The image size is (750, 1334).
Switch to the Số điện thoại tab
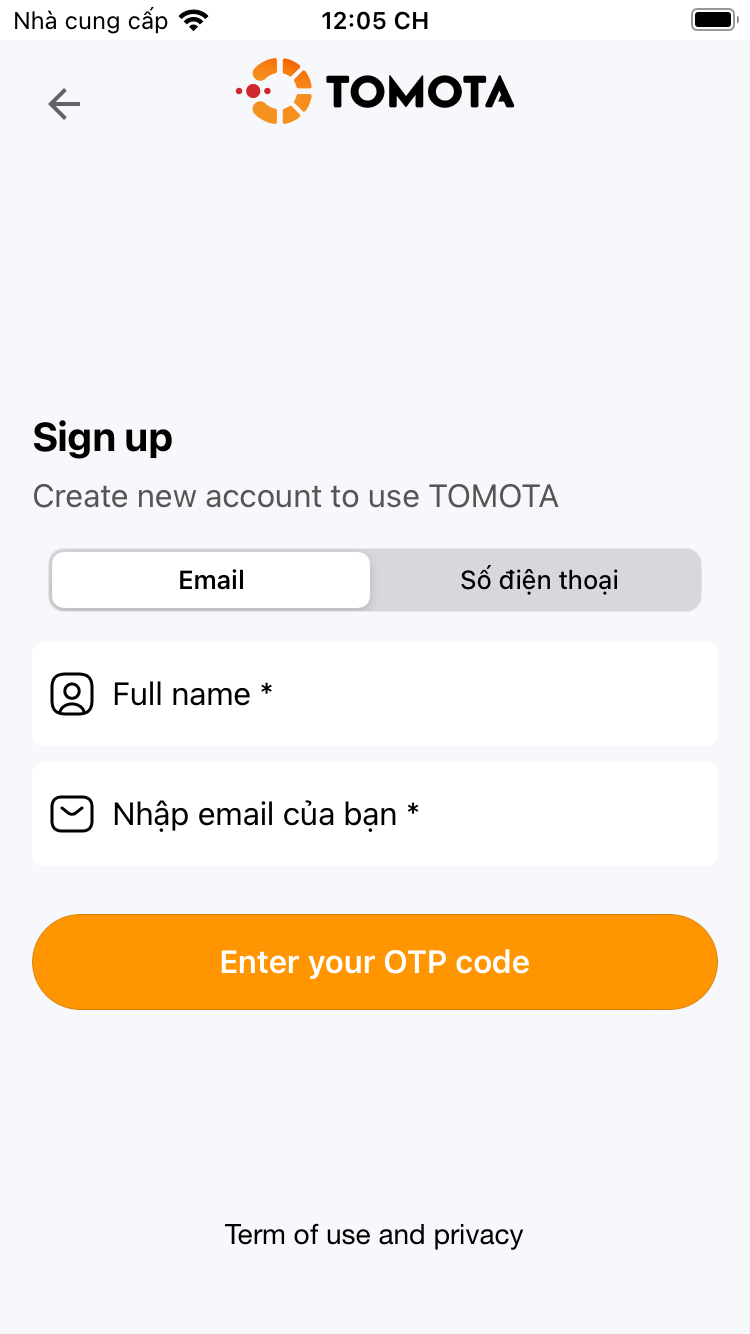click(538, 580)
